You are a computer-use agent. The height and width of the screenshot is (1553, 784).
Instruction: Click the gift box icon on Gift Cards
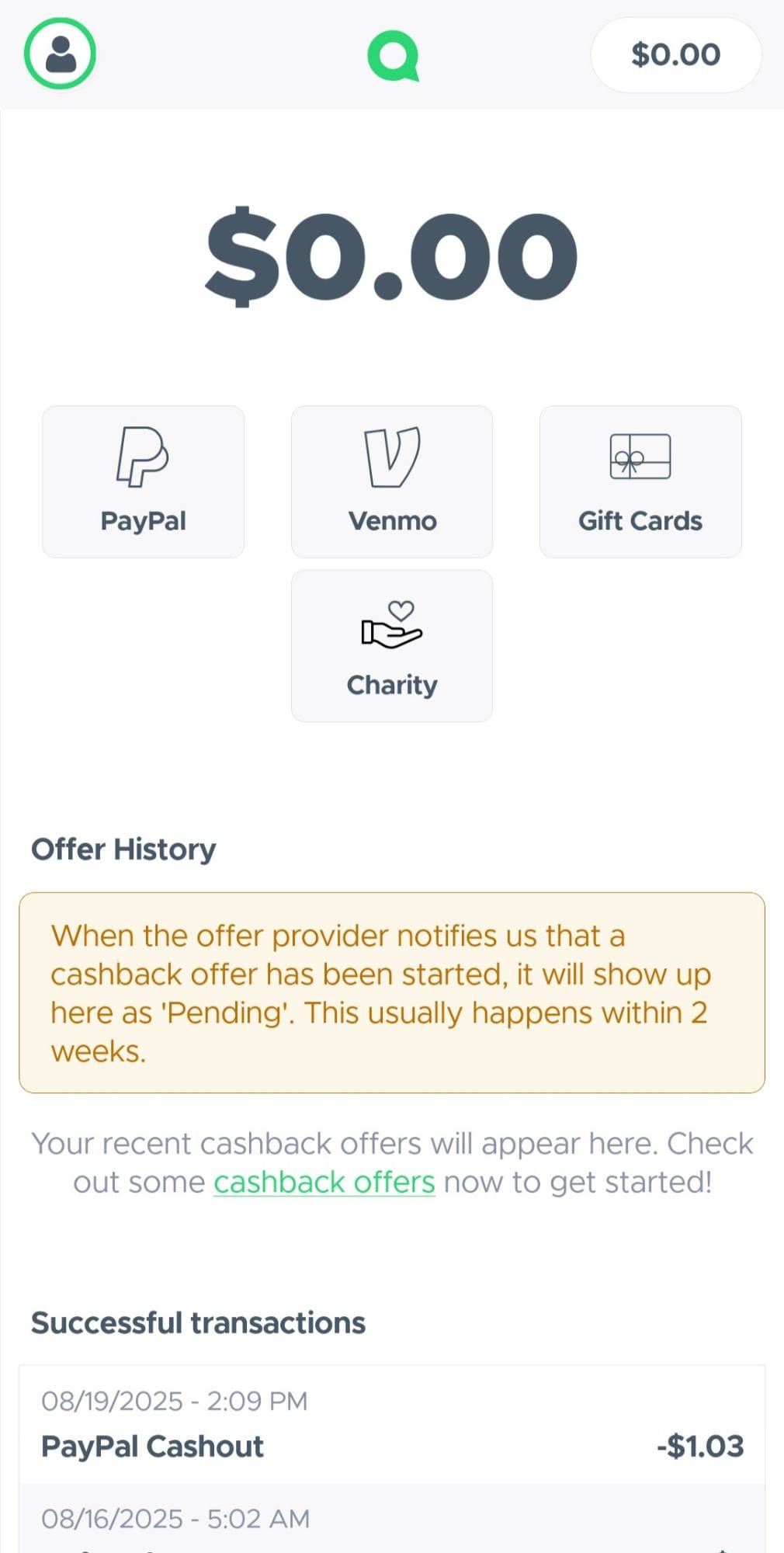tap(639, 458)
